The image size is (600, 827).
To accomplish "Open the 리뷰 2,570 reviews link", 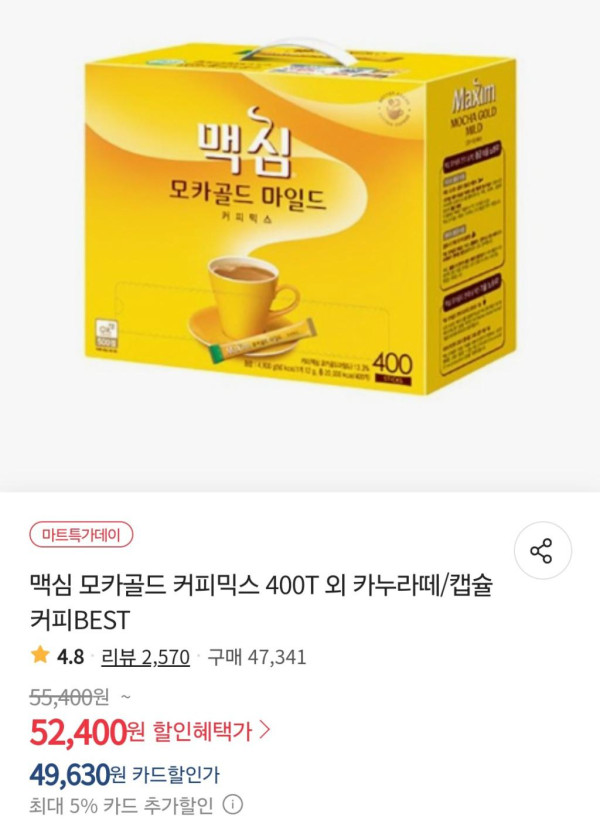I will [x=145, y=657].
